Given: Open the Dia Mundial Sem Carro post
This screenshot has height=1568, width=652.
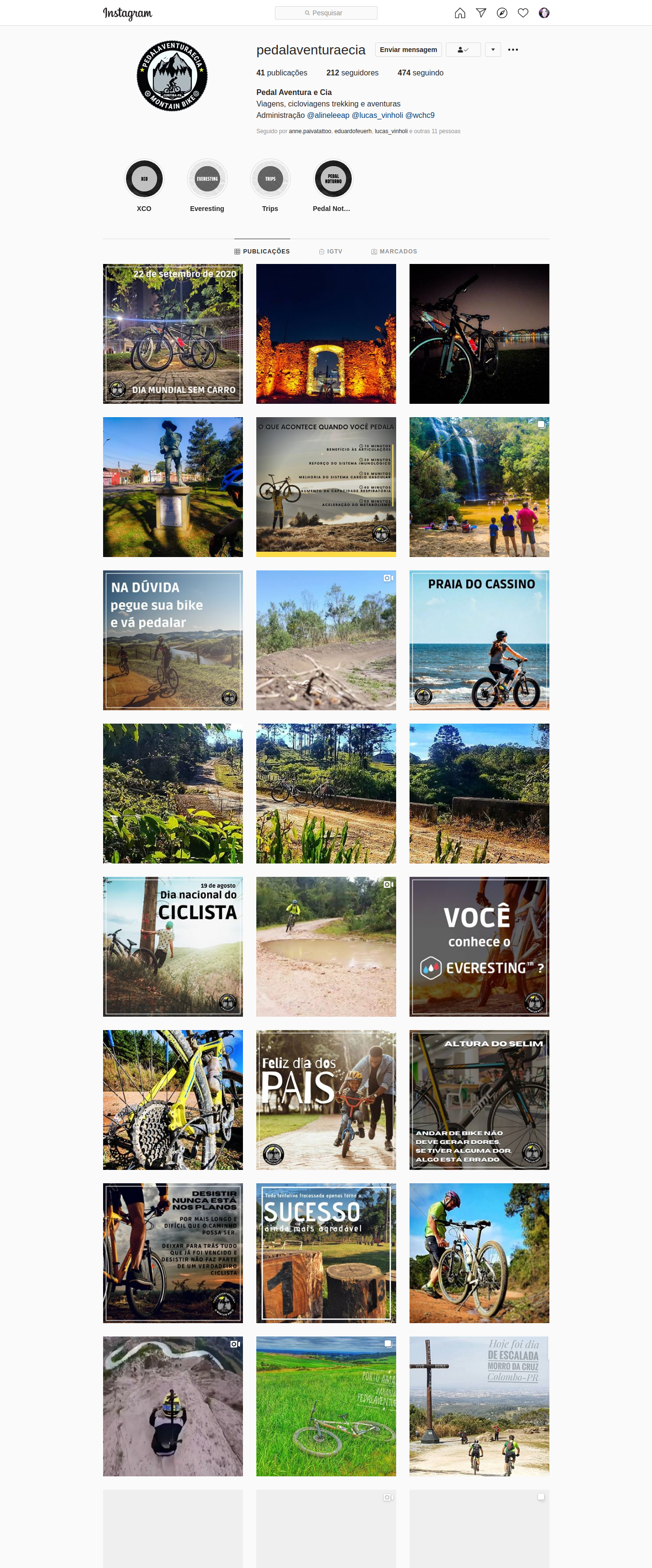Looking at the screenshot, I should click(x=173, y=334).
